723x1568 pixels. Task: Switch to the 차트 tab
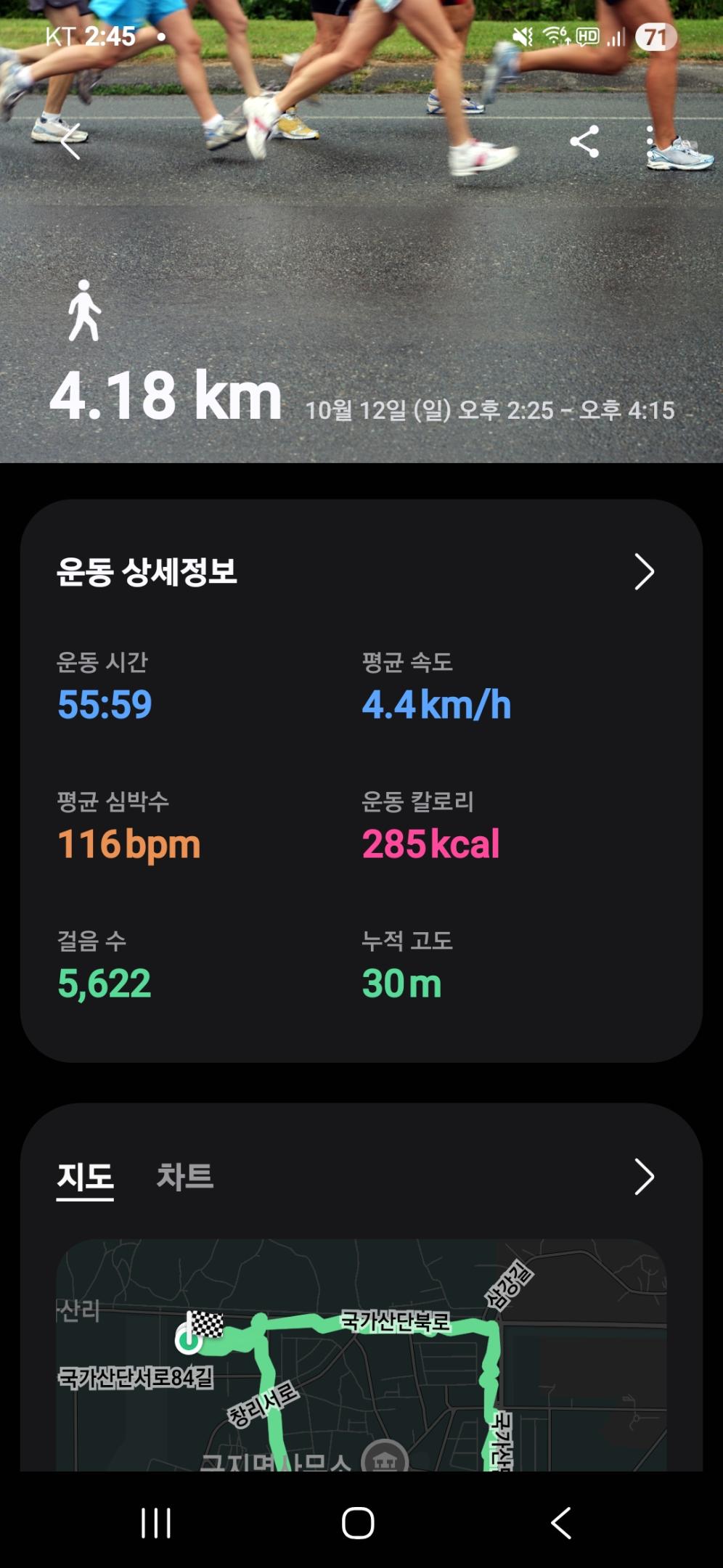click(x=185, y=1177)
